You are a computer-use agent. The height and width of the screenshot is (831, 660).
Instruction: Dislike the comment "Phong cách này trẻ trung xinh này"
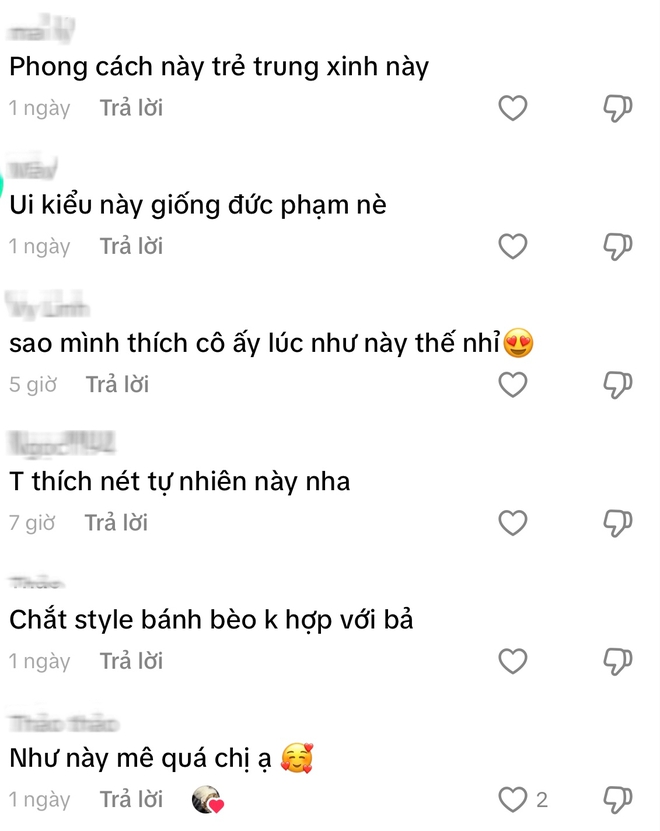click(618, 108)
